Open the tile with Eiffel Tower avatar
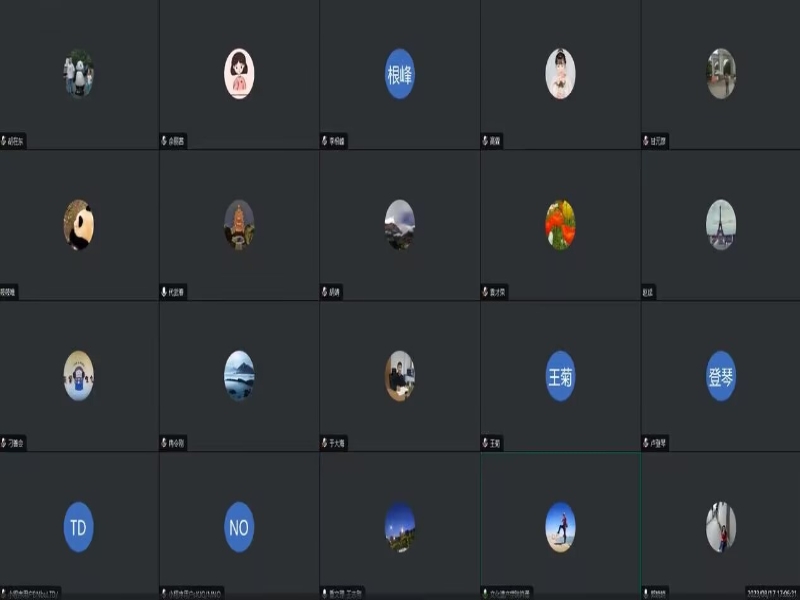 click(x=720, y=224)
